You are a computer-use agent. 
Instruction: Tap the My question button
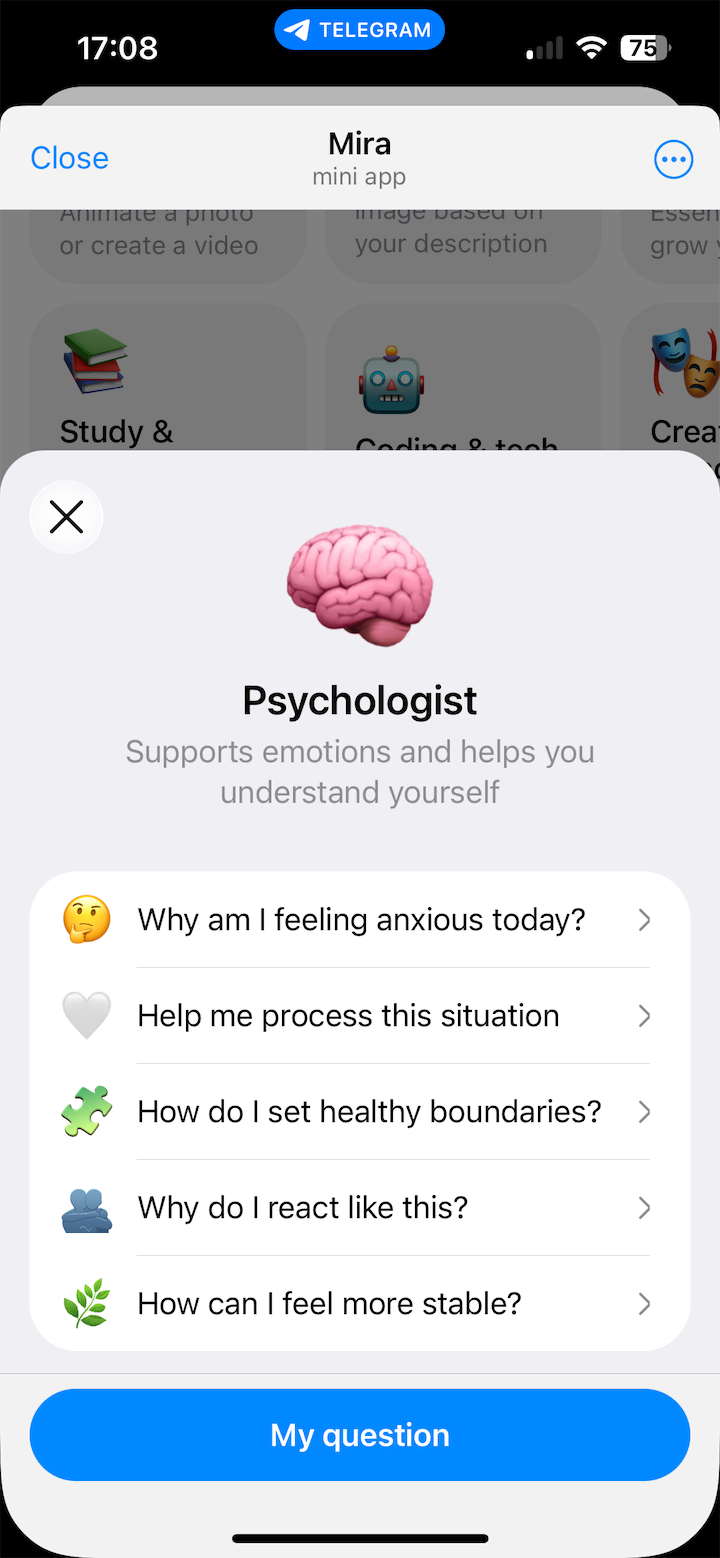click(359, 1434)
